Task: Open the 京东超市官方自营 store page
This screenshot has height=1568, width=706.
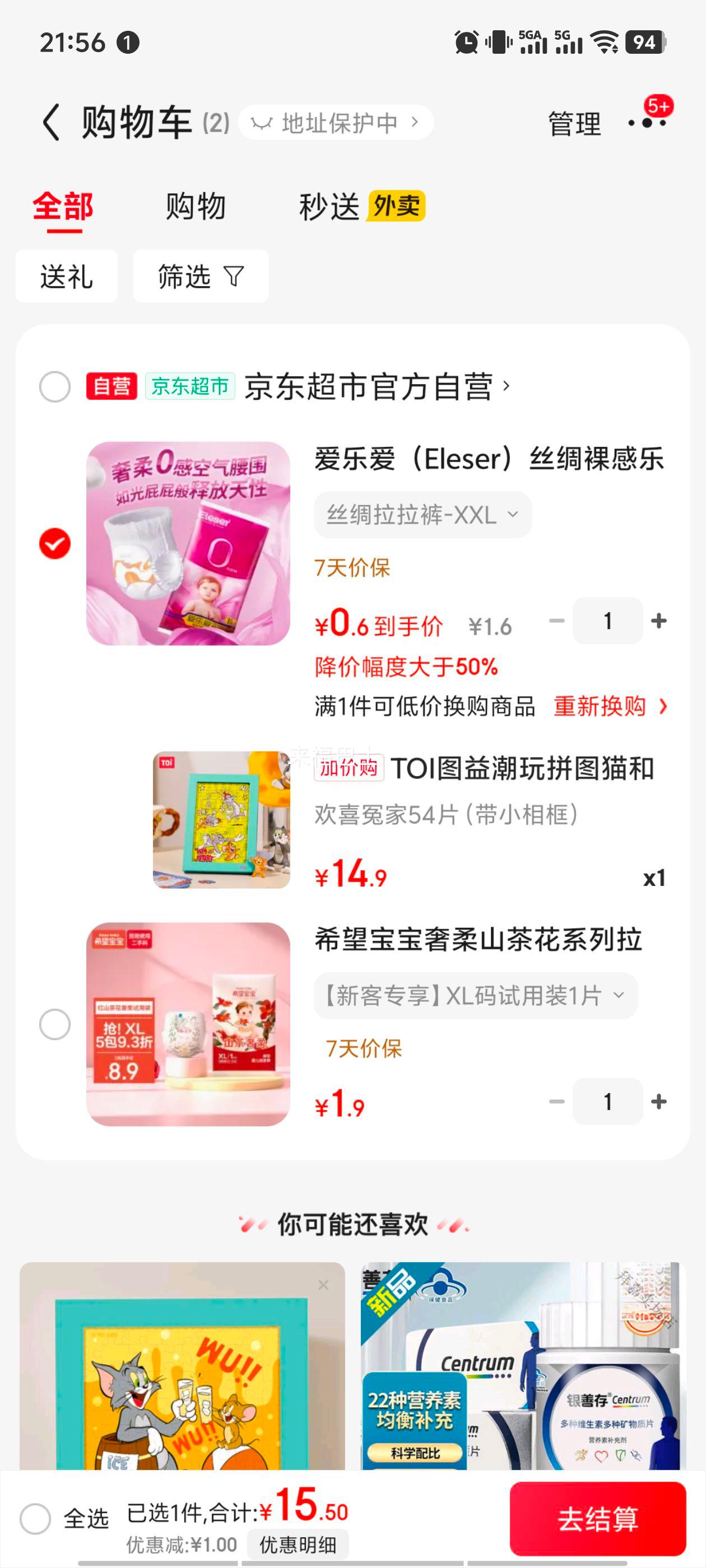Action: click(x=377, y=386)
